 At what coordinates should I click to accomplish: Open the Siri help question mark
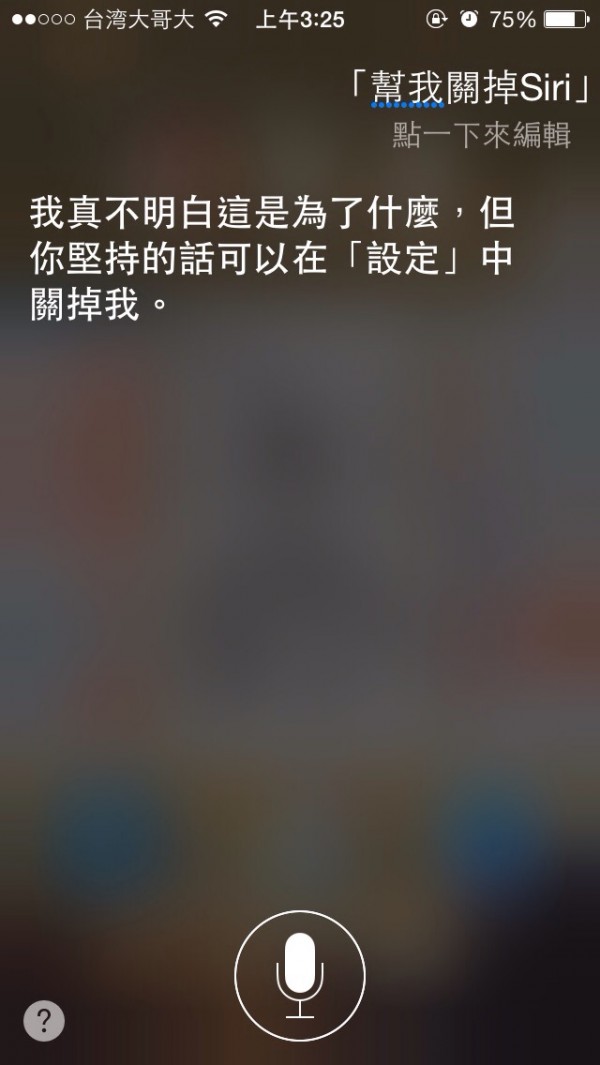tap(43, 1021)
